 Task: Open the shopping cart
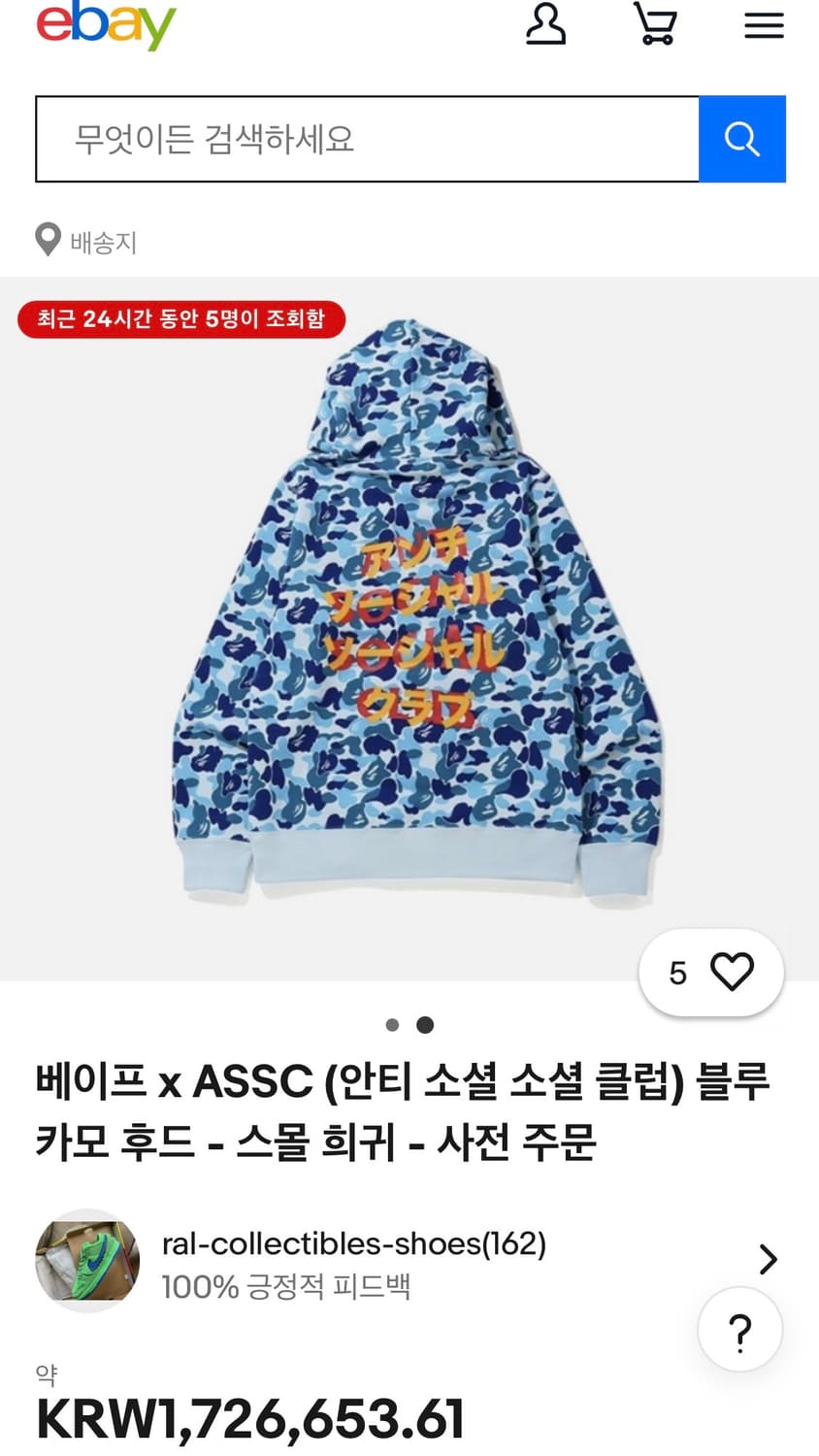(655, 26)
